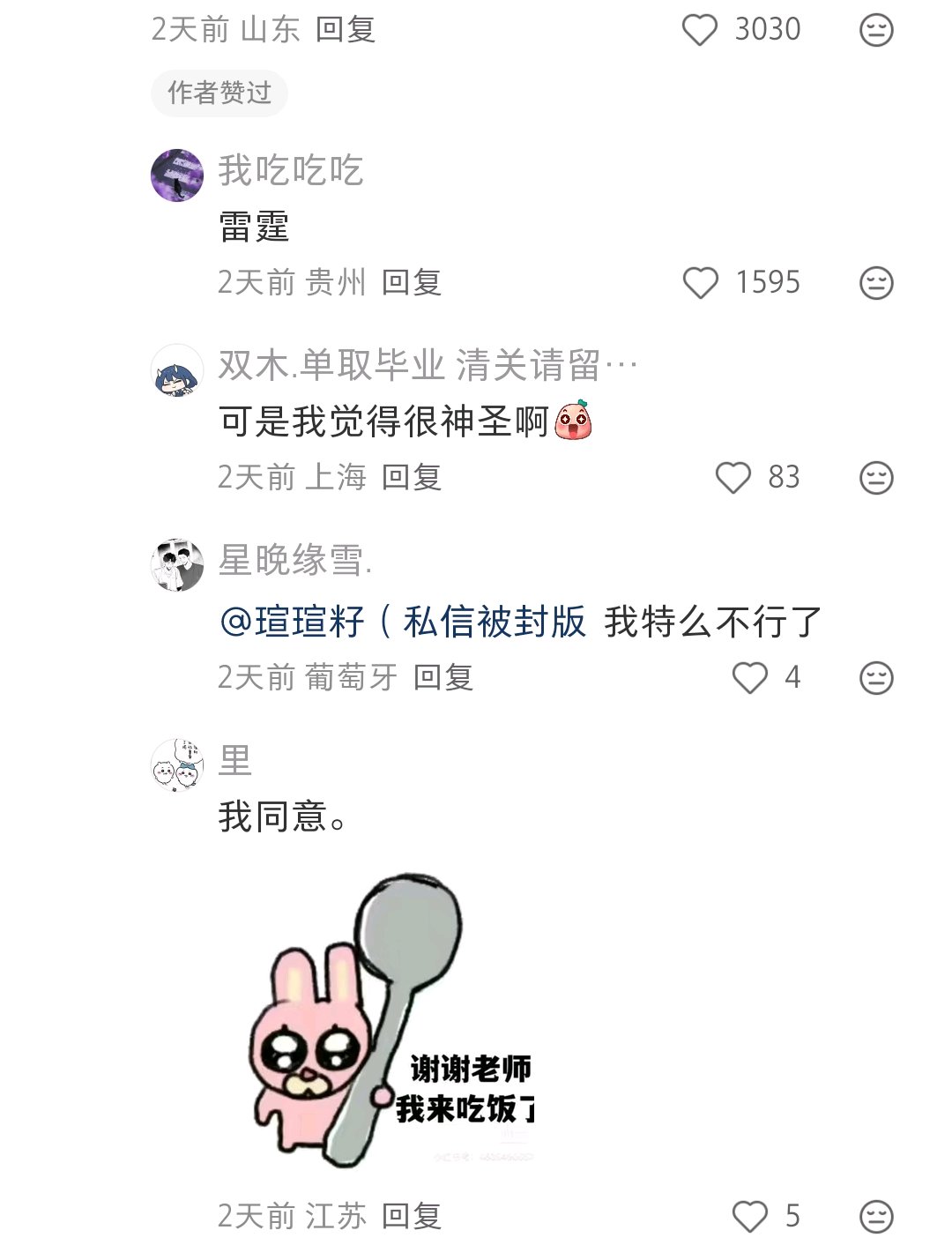Viewport: 952px width, 1260px height.
Task: Dislike the Shandong comment
Action: (x=876, y=30)
